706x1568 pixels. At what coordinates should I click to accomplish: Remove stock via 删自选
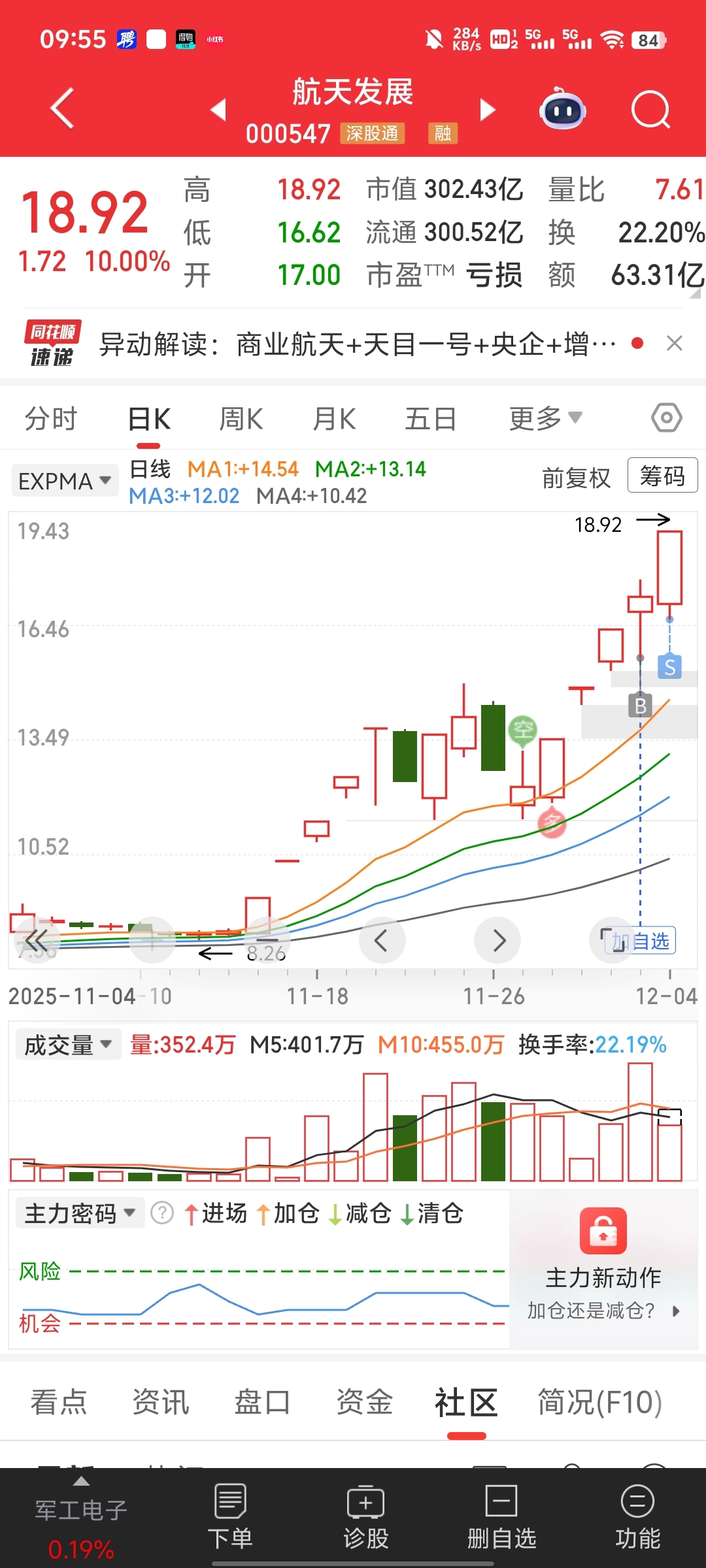pyautogui.click(x=501, y=1517)
